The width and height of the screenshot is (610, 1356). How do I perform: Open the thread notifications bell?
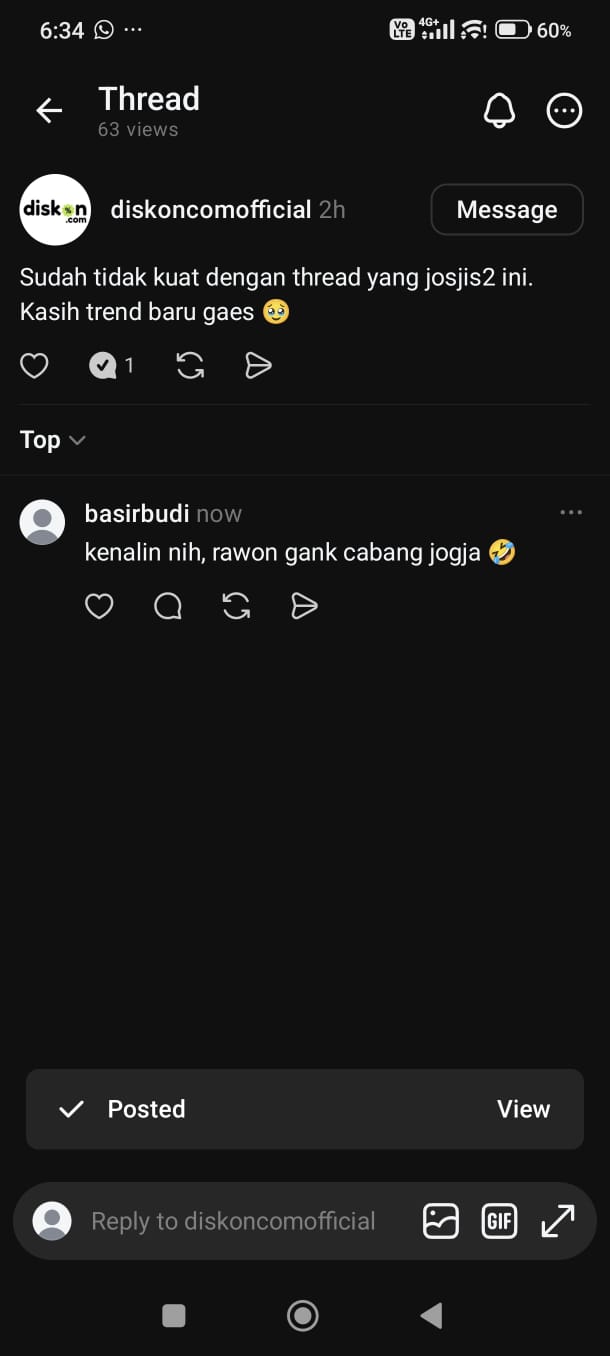499,111
